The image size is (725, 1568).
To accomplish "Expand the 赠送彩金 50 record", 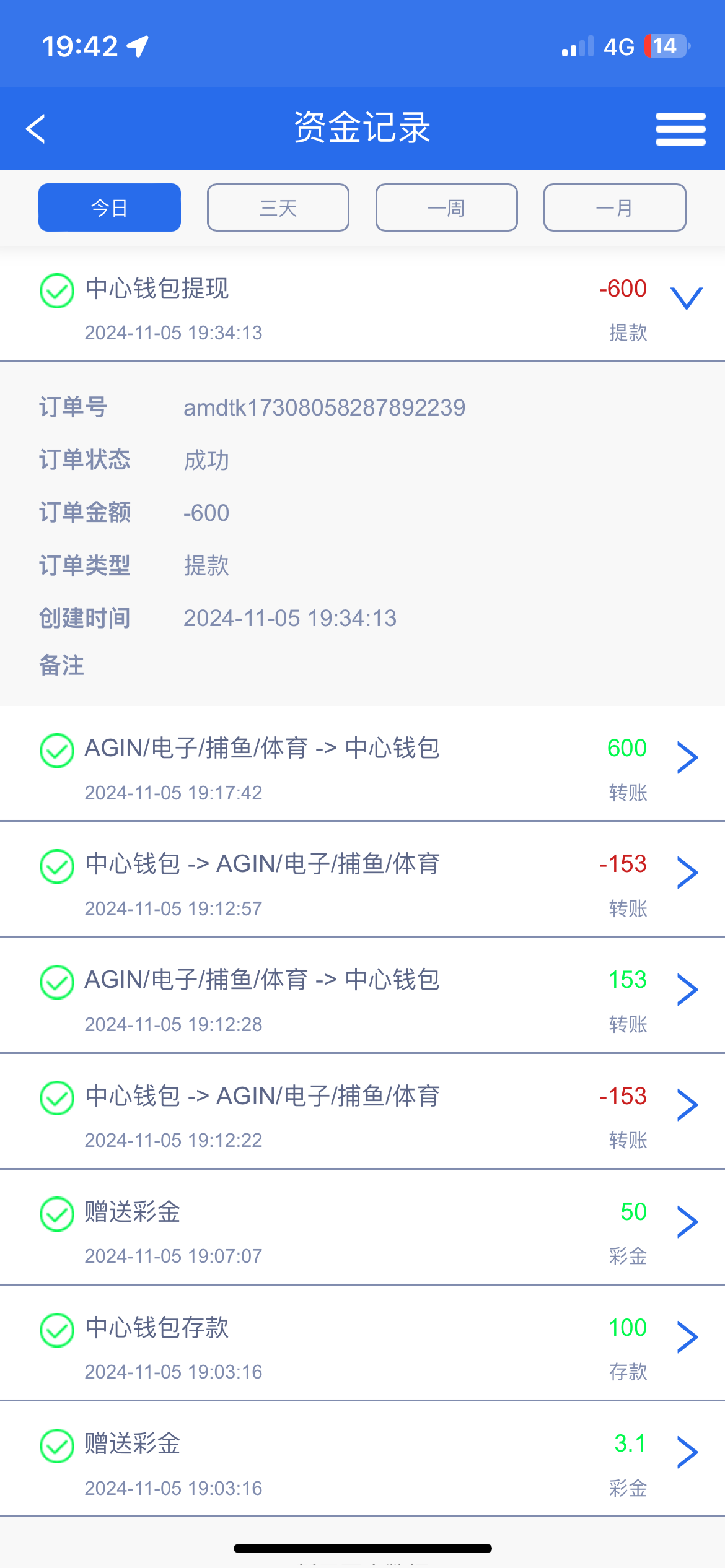I will pyautogui.click(x=687, y=1222).
